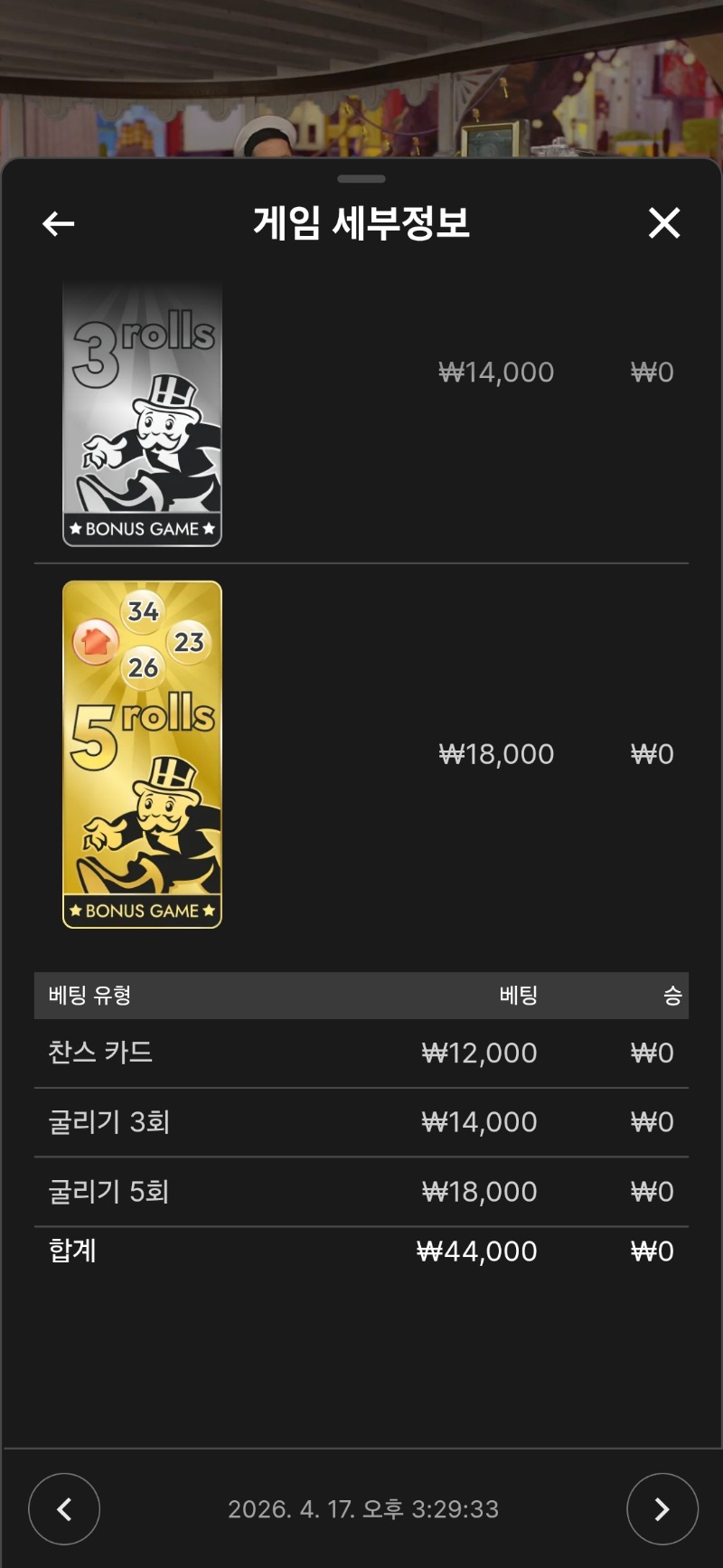Go to the previous game round
The width and height of the screenshot is (723, 1568).
[64, 1508]
